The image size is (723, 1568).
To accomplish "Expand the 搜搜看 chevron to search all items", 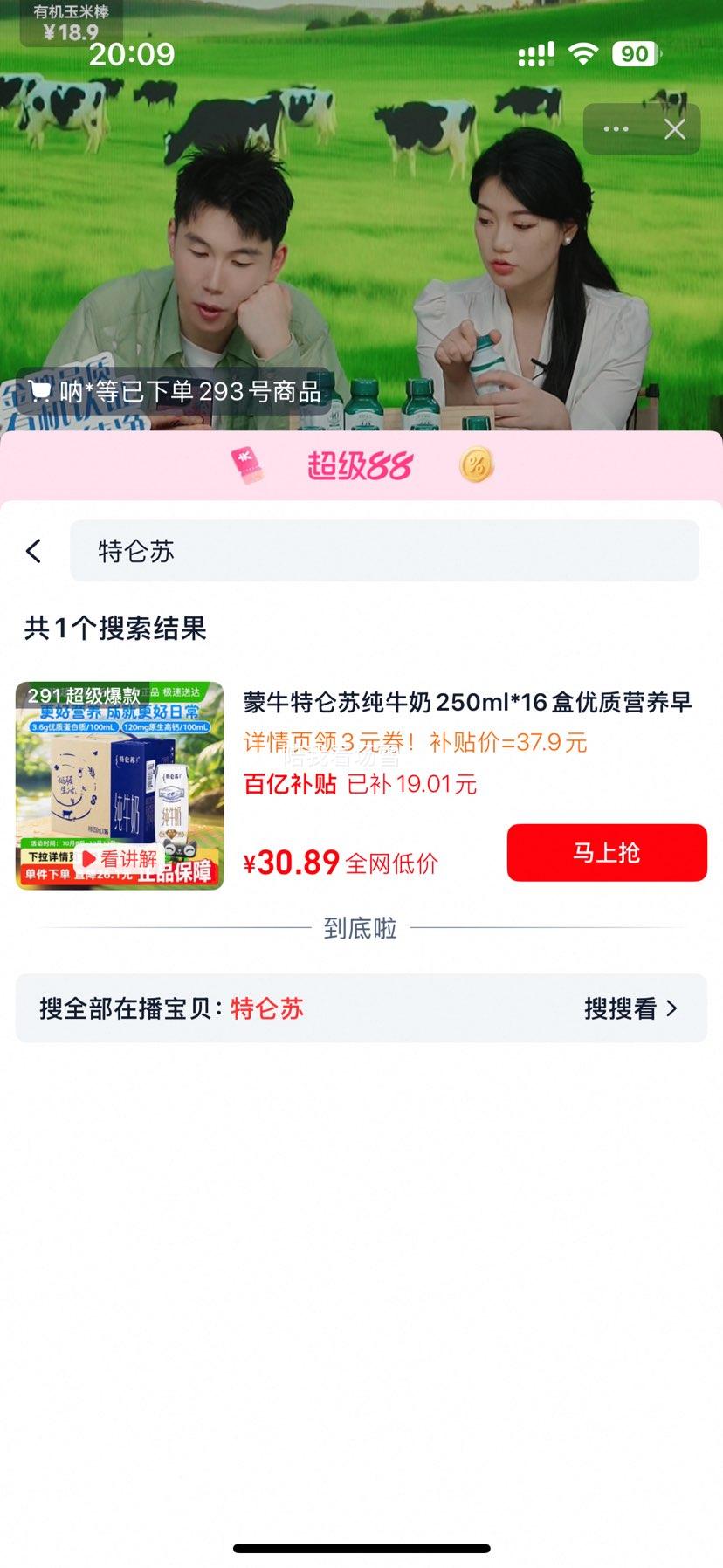I will tap(671, 1008).
